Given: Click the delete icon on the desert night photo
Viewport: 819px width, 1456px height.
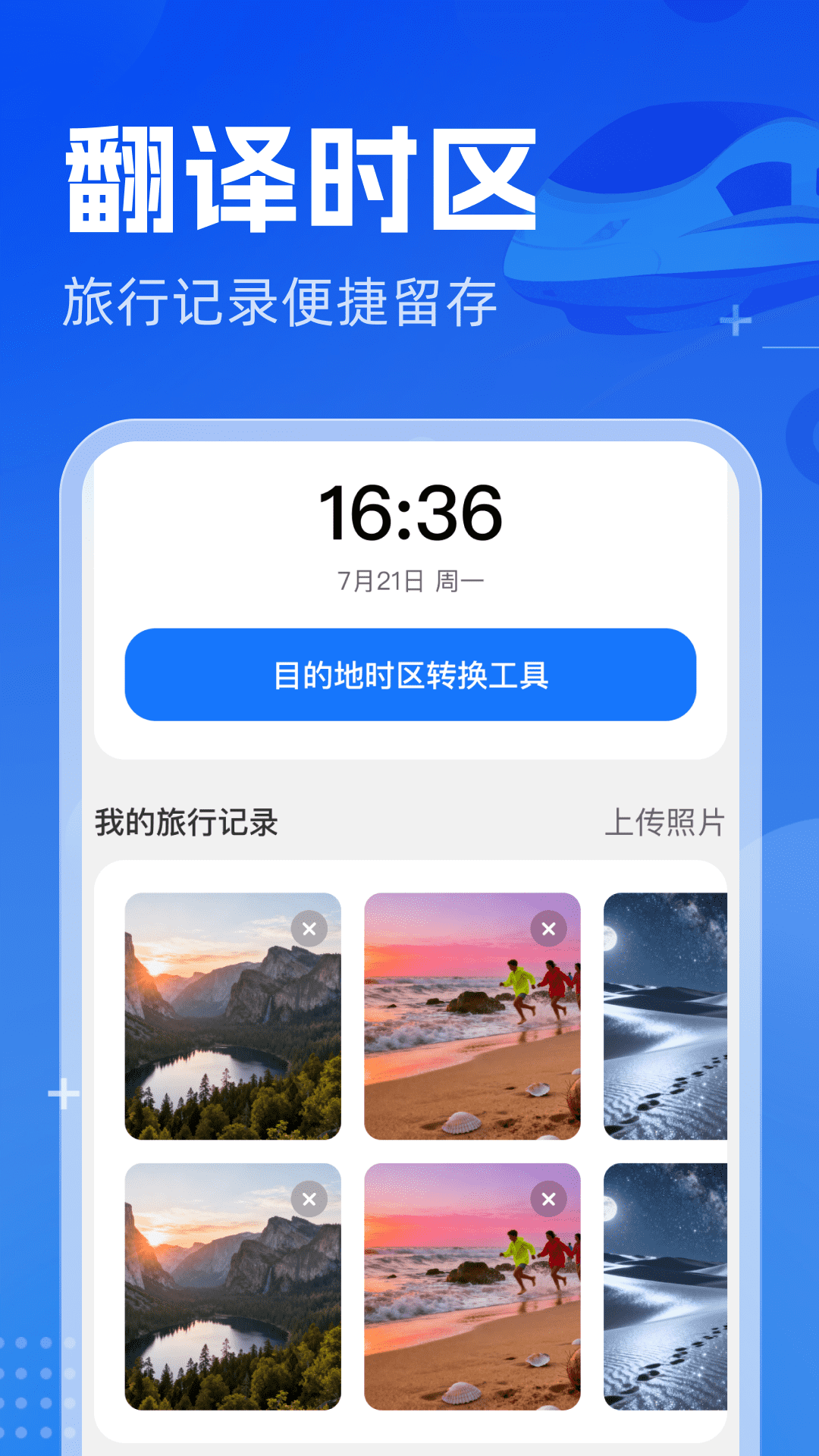Looking at the screenshot, I should pyautogui.click(x=787, y=927).
